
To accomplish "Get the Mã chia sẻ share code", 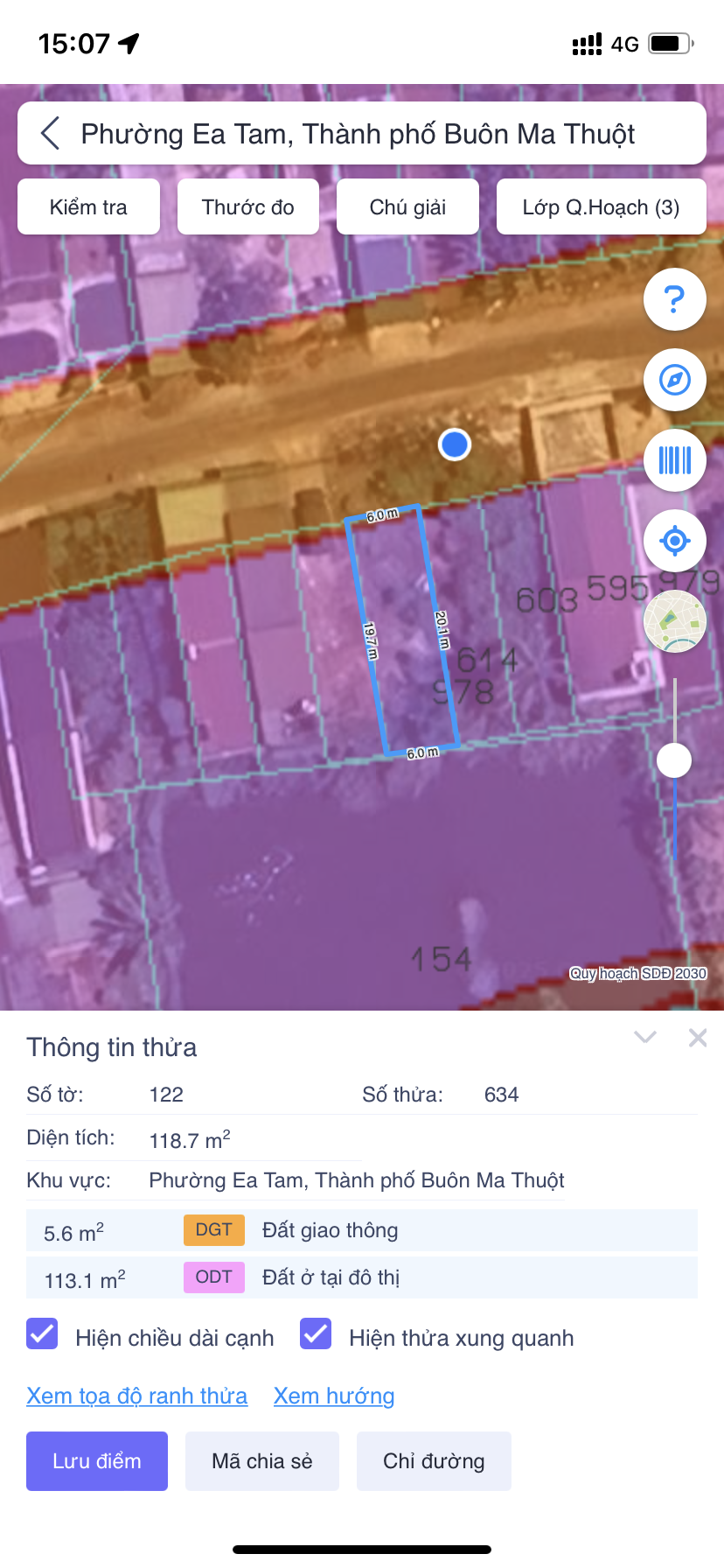I will pyautogui.click(x=261, y=1461).
